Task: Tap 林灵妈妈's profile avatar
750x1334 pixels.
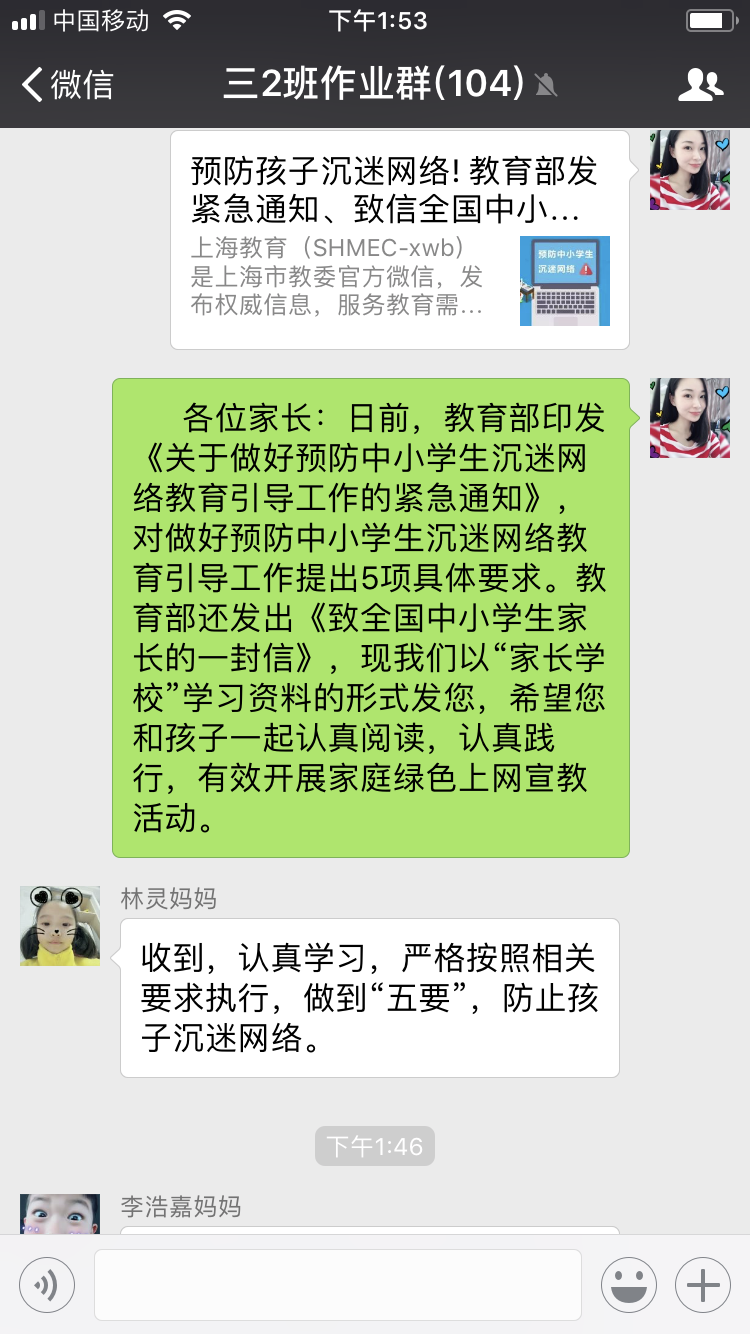Action: coord(60,925)
